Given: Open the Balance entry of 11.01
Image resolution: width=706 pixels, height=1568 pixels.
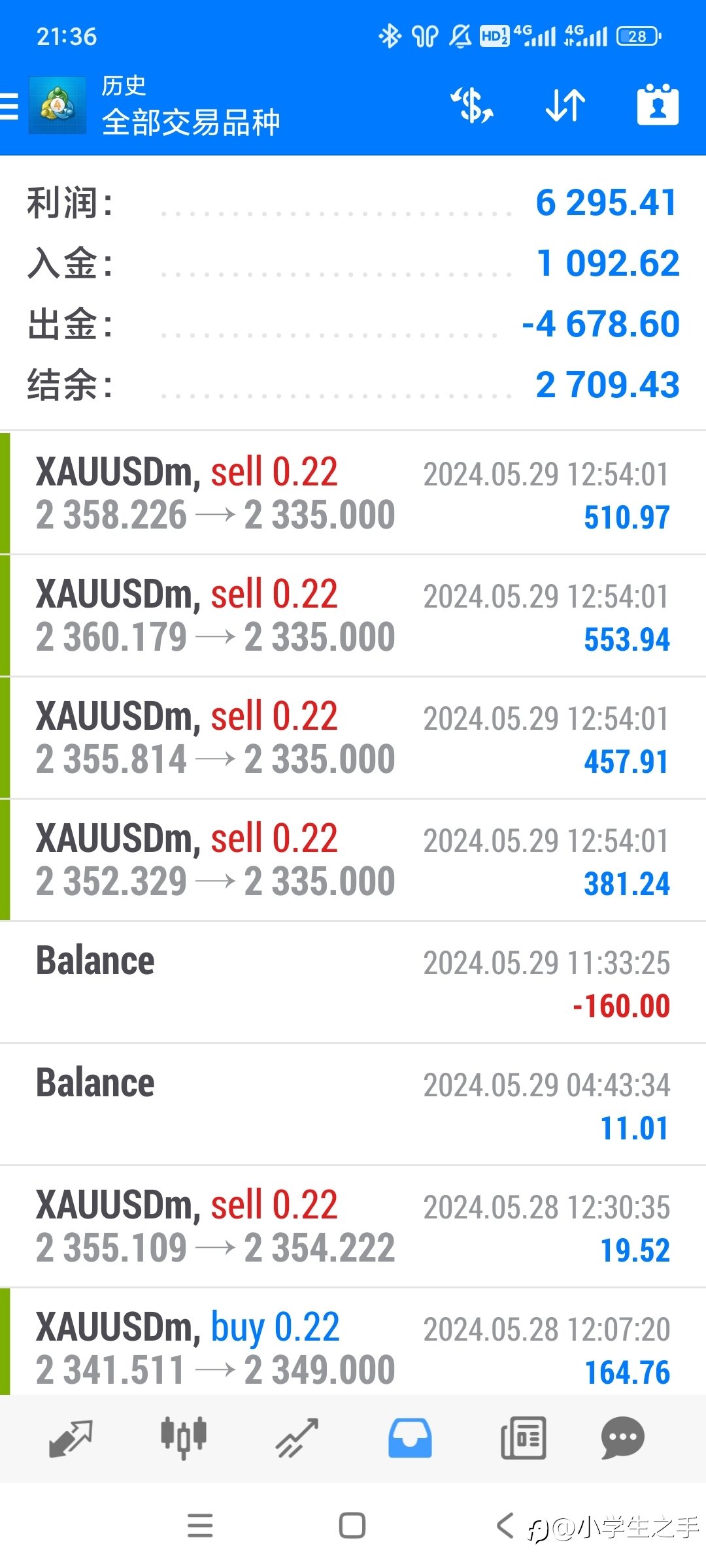Looking at the screenshot, I should (x=353, y=1104).
